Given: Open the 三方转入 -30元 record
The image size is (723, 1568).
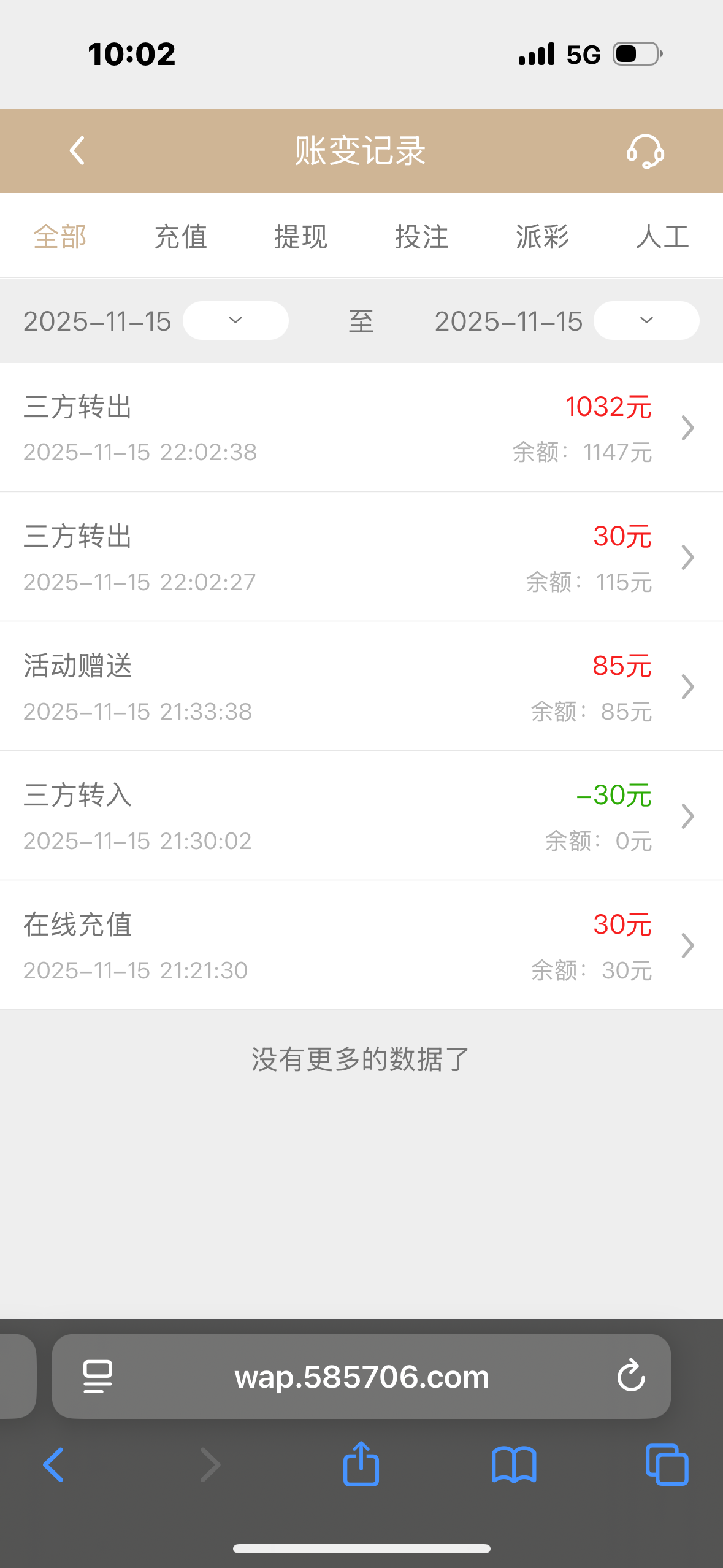Looking at the screenshot, I should [x=361, y=817].
